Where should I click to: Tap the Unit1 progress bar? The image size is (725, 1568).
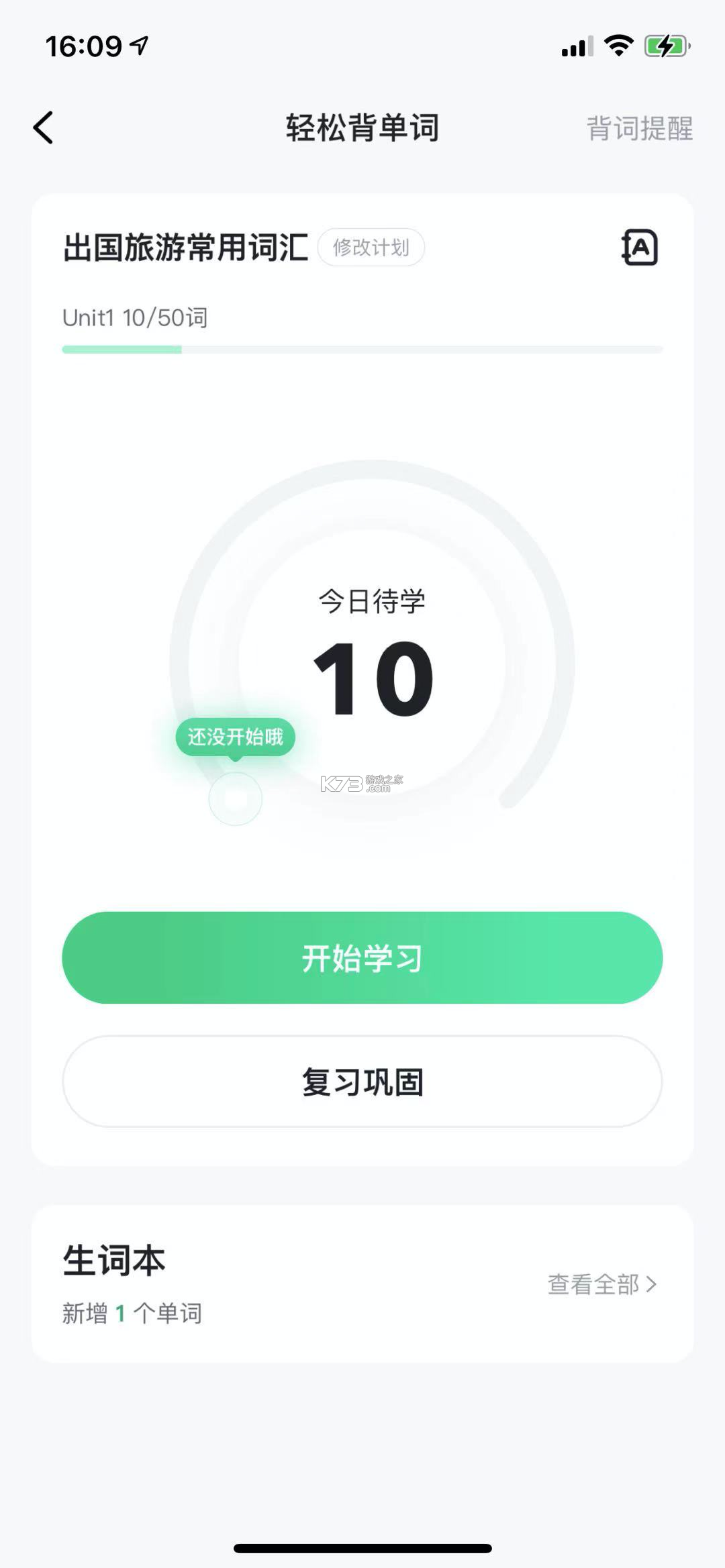point(362,350)
